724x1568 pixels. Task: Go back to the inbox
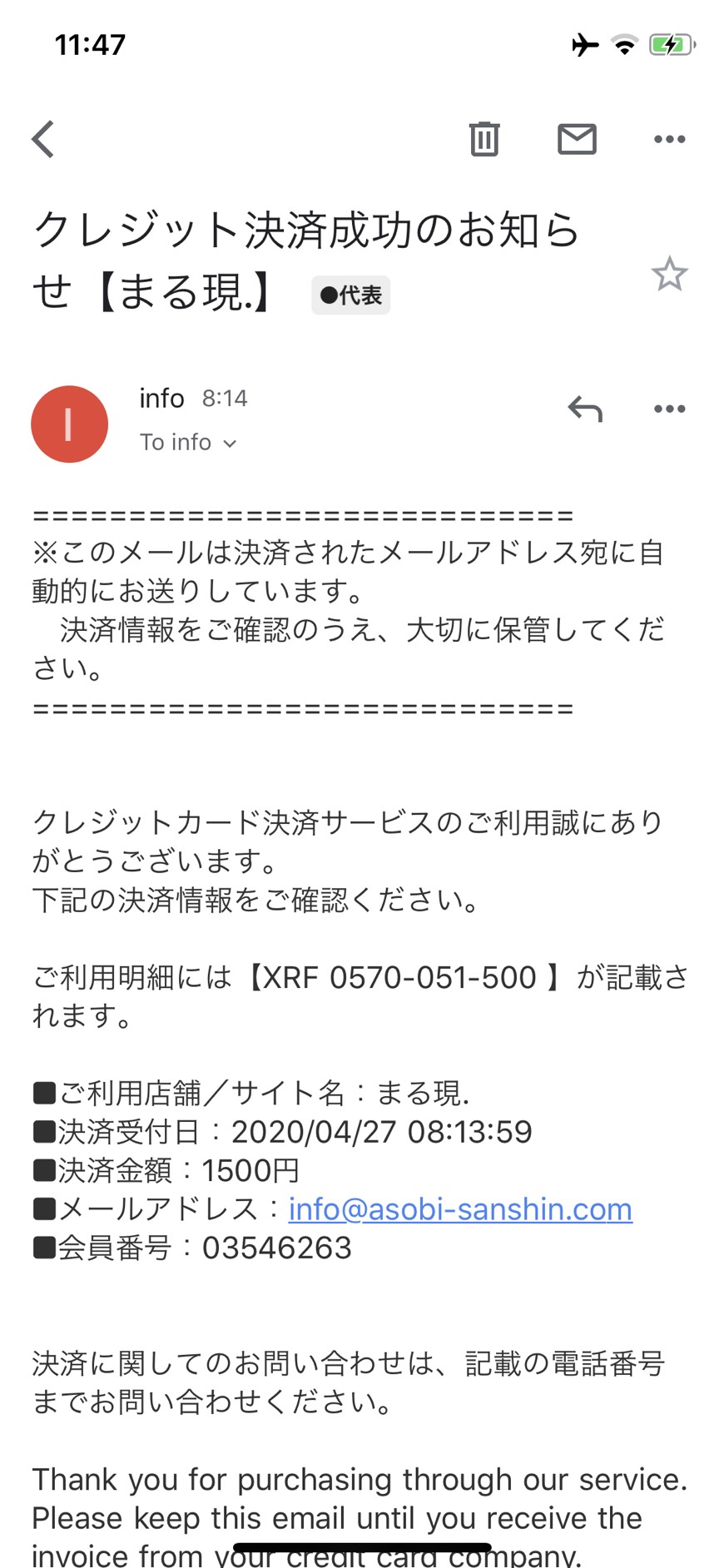pyautogui.click(x=43, y=139)
